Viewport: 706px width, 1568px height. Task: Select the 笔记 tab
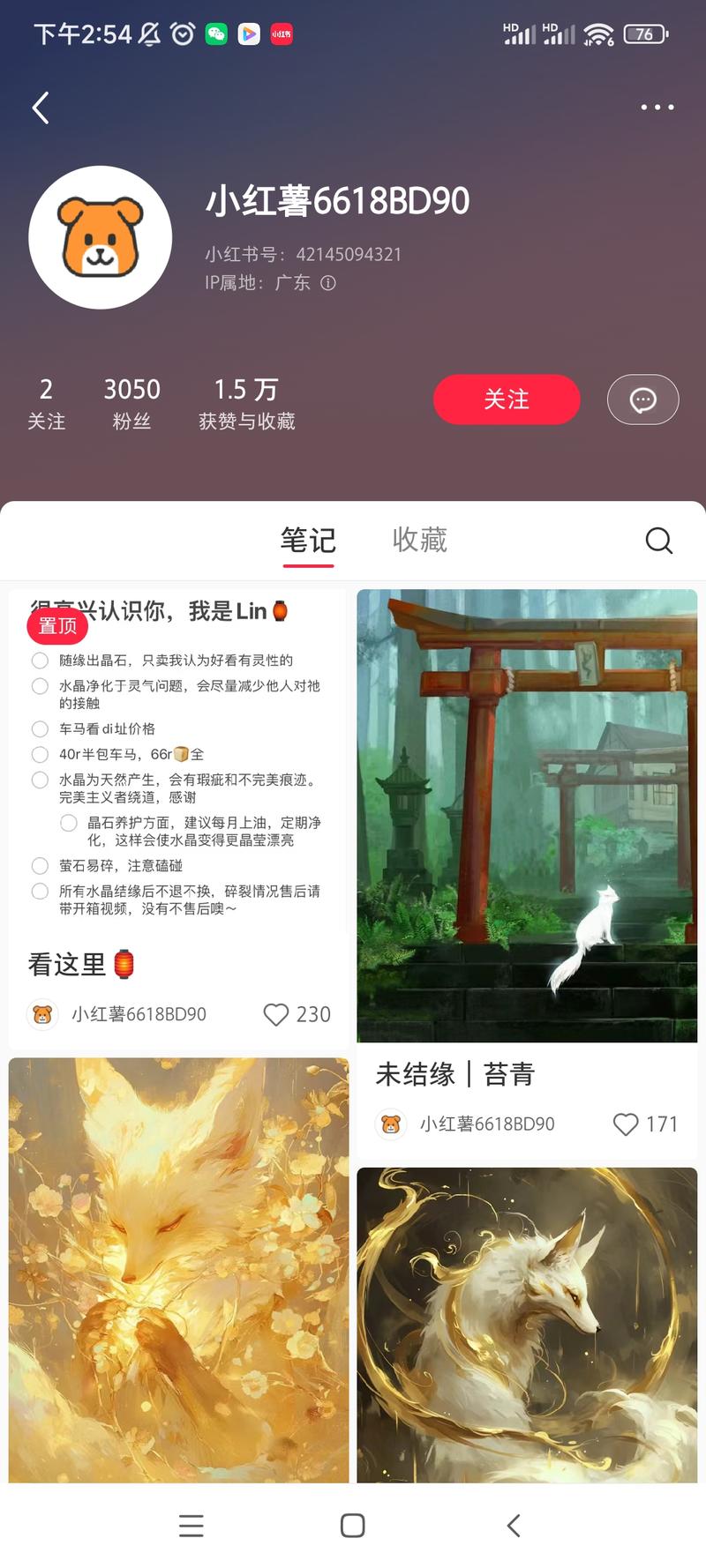click(x=308, y=540)
